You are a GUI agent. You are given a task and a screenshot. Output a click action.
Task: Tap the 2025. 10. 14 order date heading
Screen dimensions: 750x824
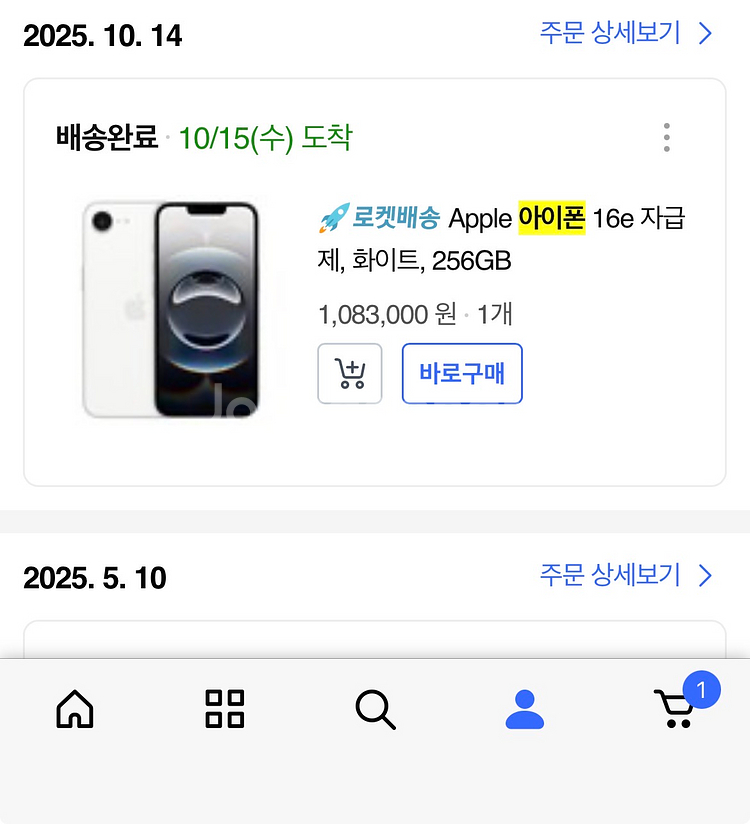[x=105, y=34]
